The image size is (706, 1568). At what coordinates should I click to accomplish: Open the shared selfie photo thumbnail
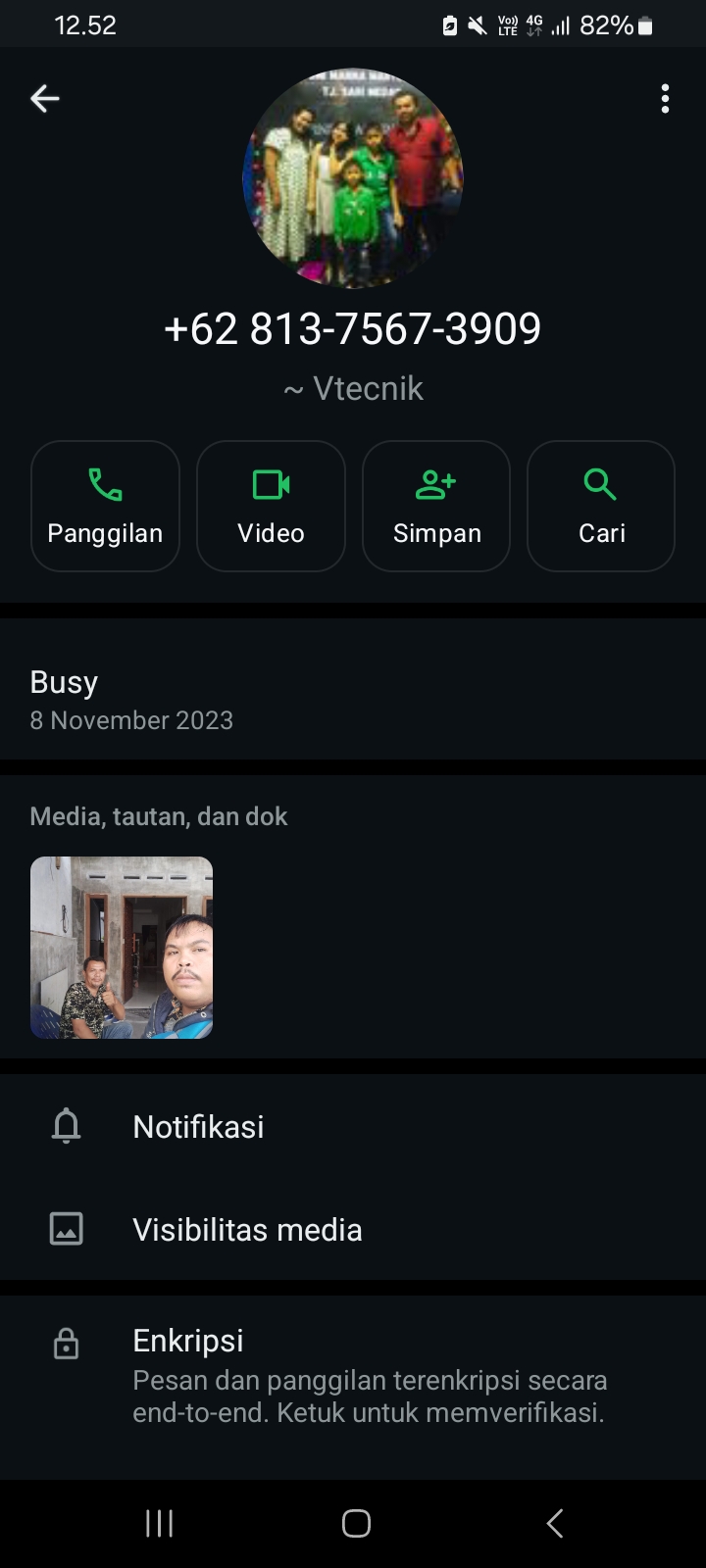(x=122, y=948)
